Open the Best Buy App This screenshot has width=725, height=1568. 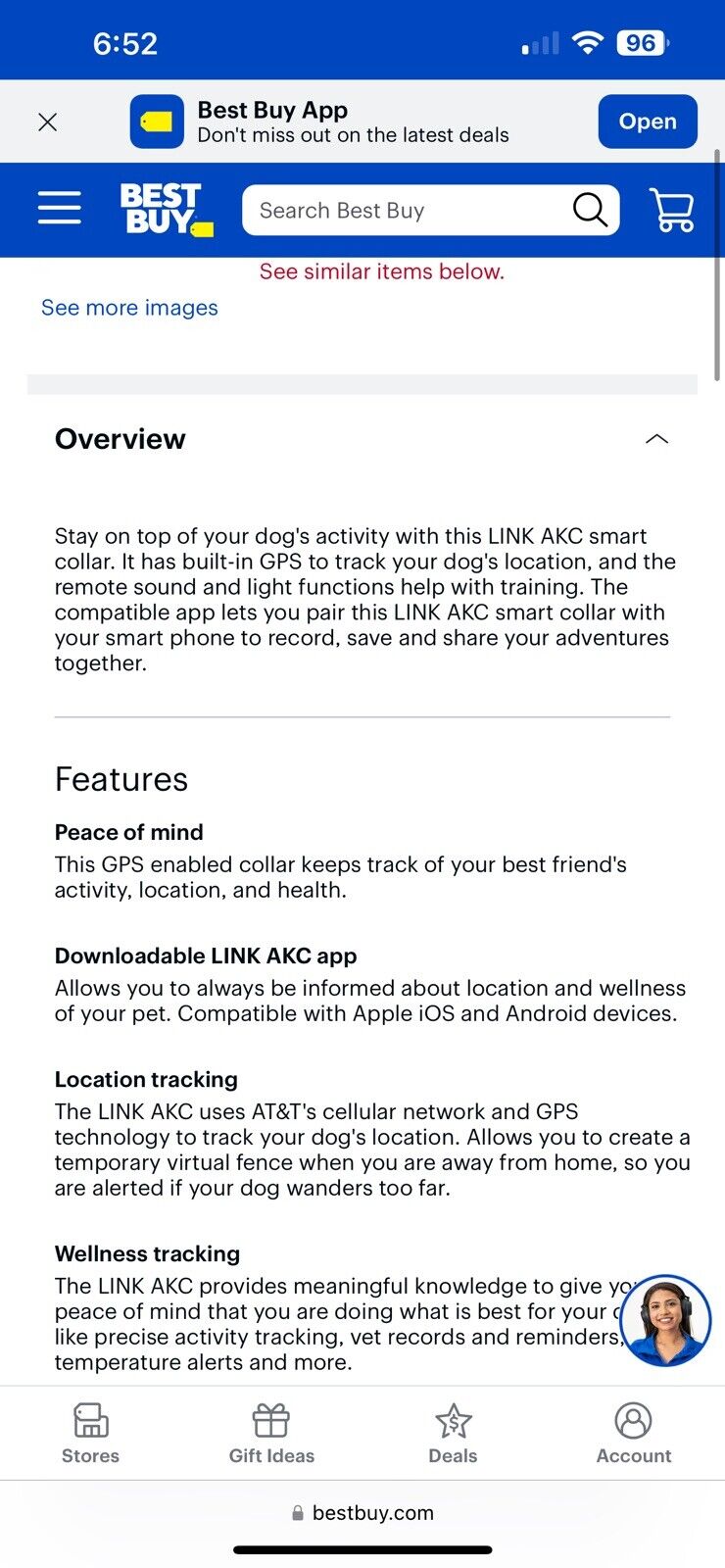pyautogui.click(x=647, y=122)
